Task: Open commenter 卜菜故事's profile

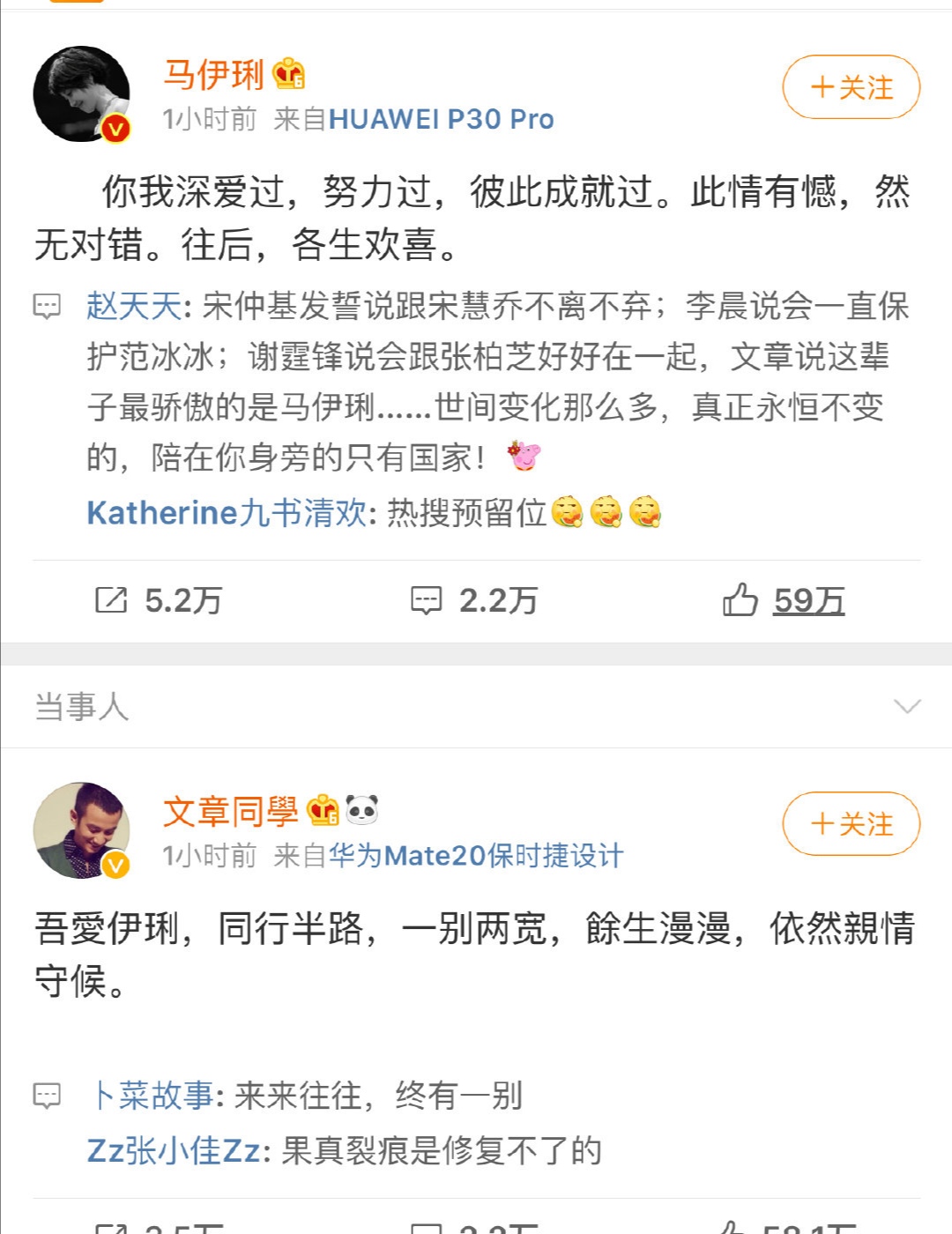Action: (x=153, y=1096)
